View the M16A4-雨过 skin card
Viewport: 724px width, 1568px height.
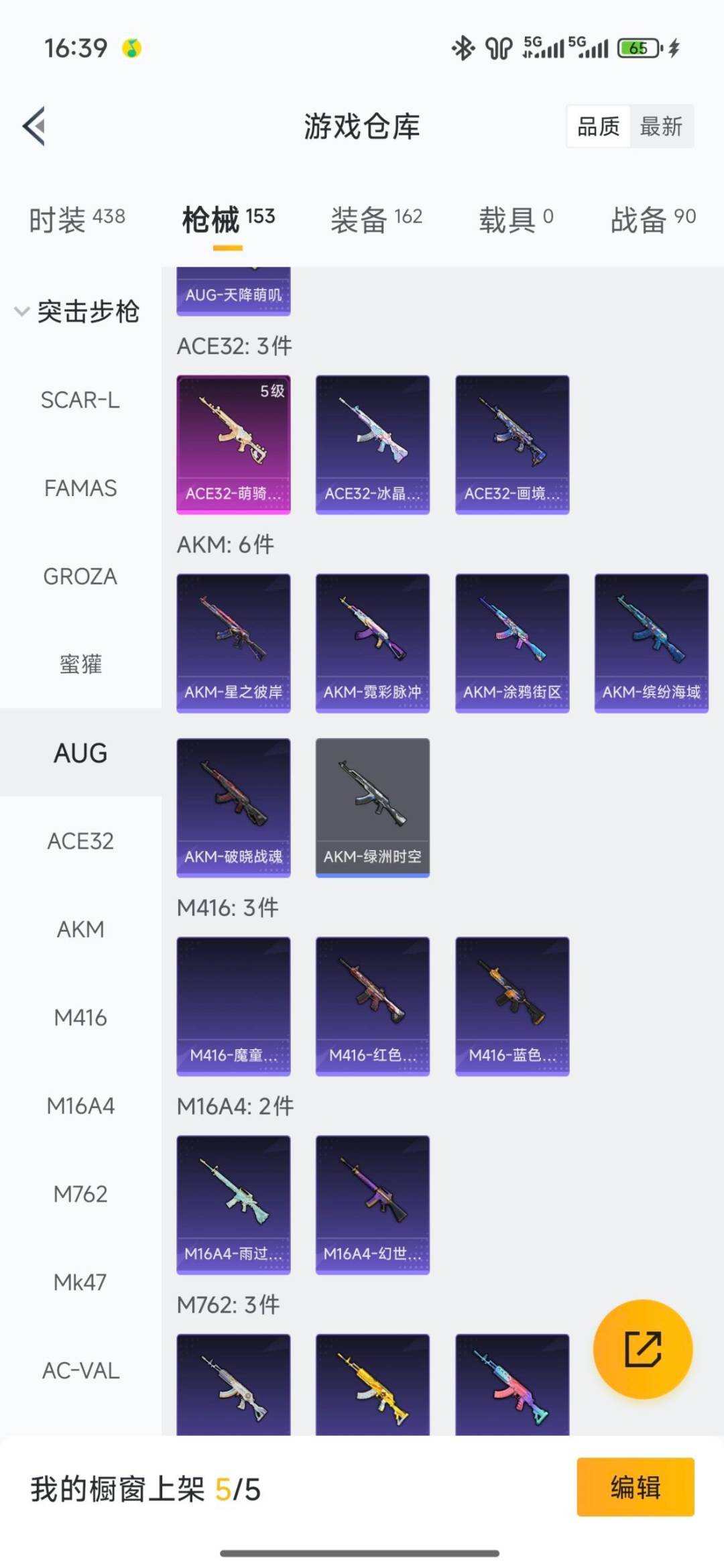click(x=233, y=1205)
